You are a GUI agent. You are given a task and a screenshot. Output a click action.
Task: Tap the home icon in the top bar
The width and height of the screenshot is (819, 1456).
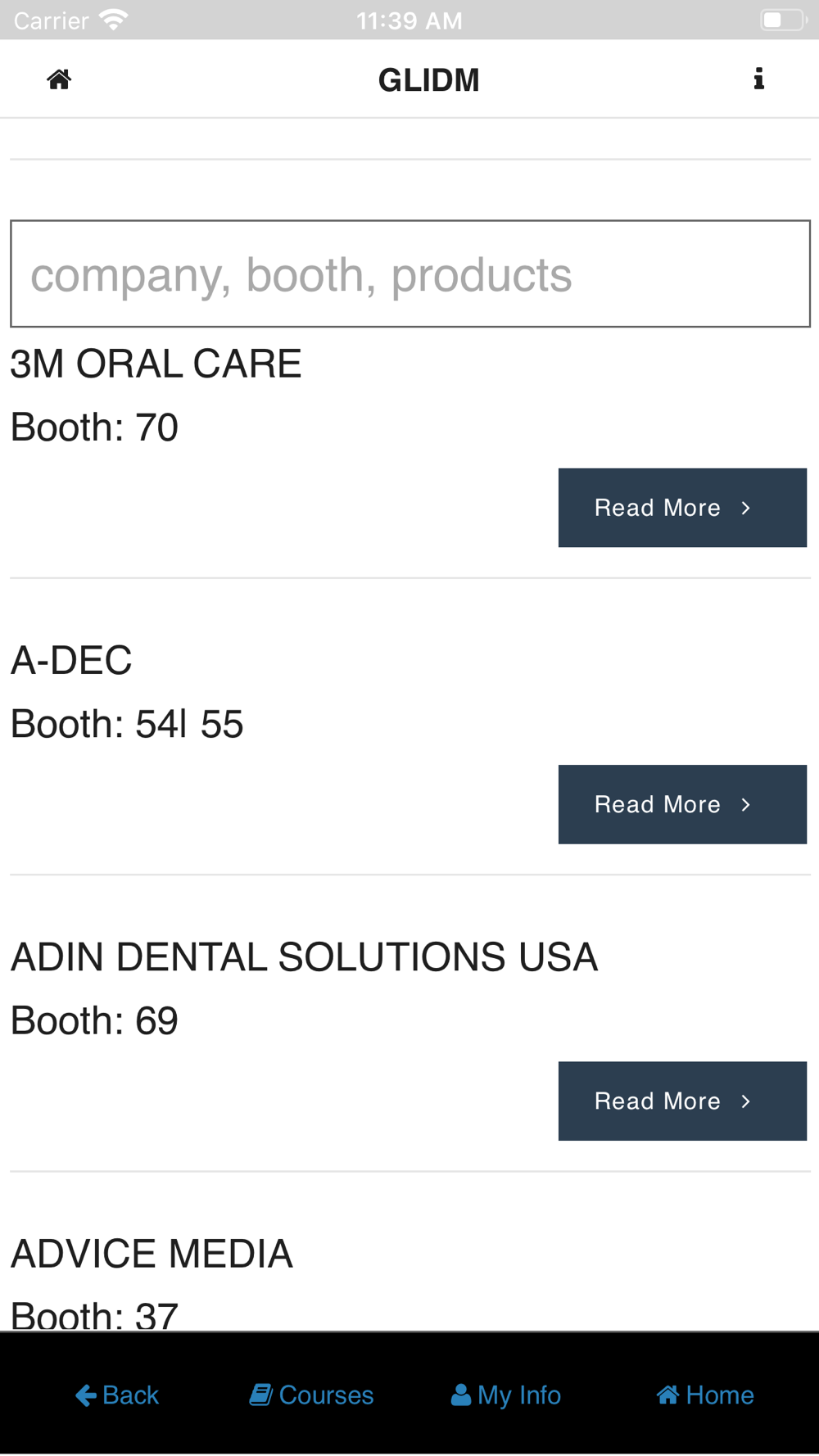point(59,79)
